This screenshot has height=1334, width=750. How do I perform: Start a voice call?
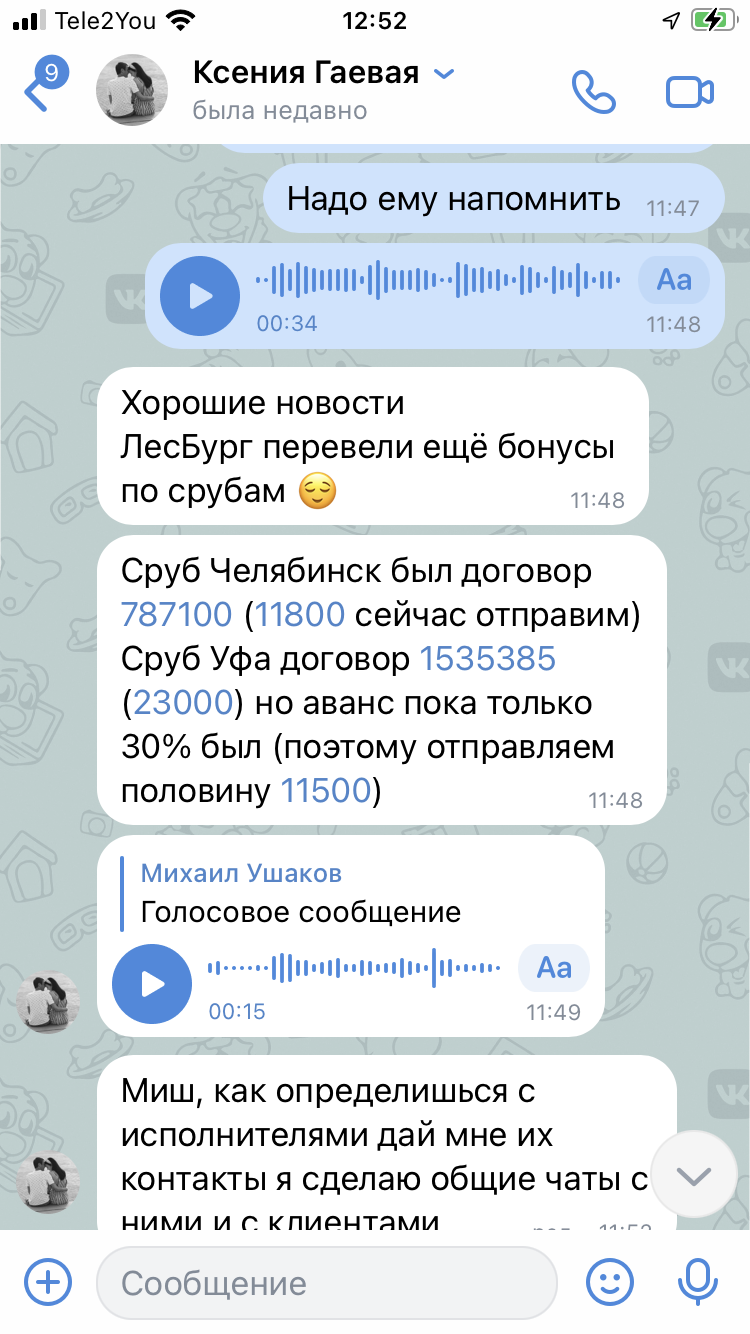tap(594, 92)
